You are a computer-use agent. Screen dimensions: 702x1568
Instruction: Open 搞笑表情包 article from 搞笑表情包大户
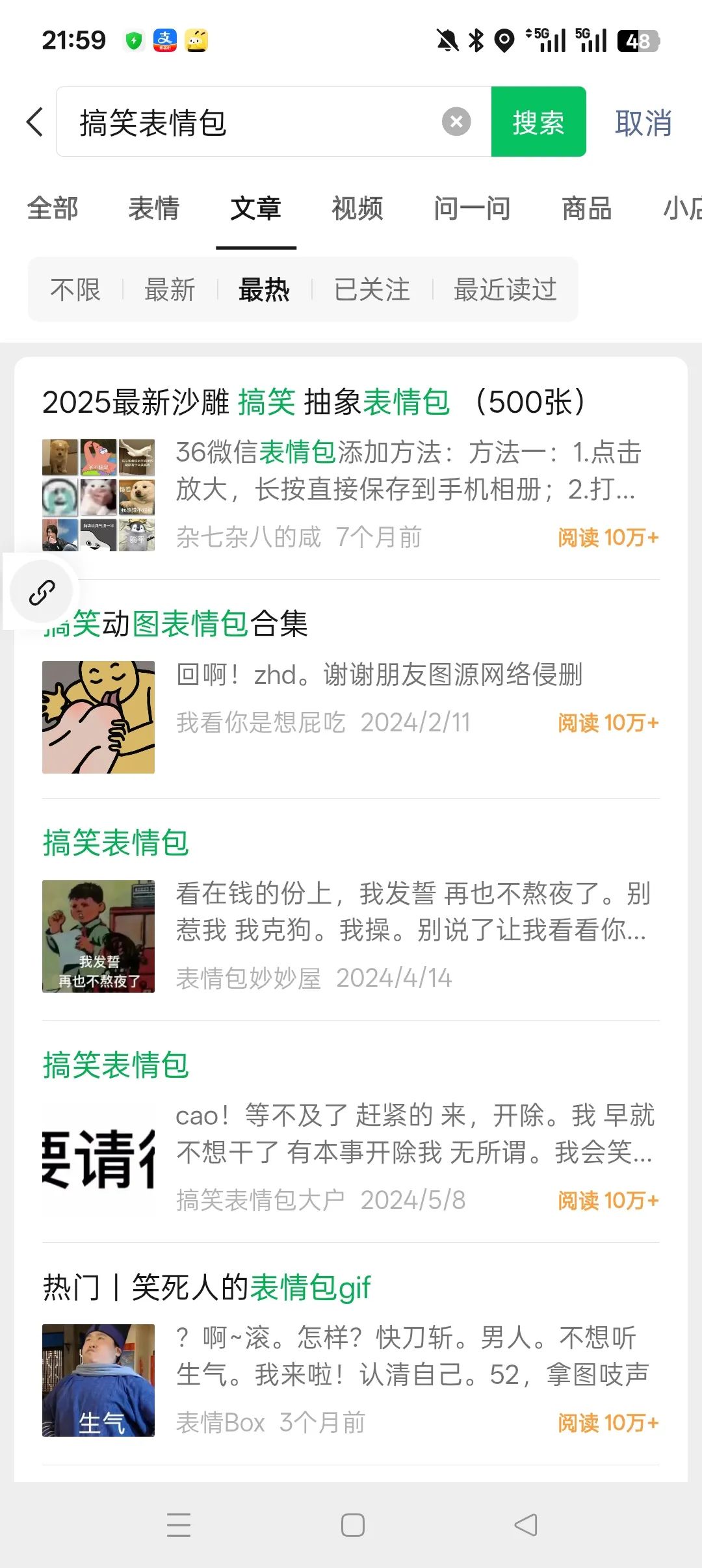point(116,1065)
